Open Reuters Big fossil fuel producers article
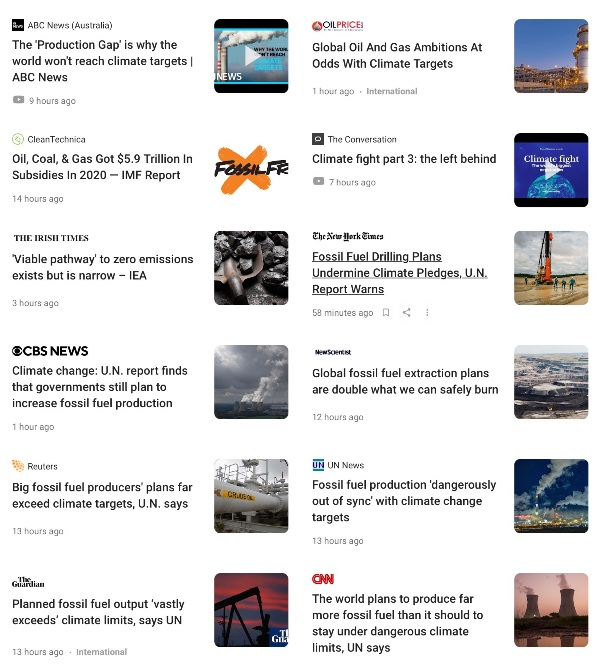This screenshot has width=600, height=664. tap(102, 496)
